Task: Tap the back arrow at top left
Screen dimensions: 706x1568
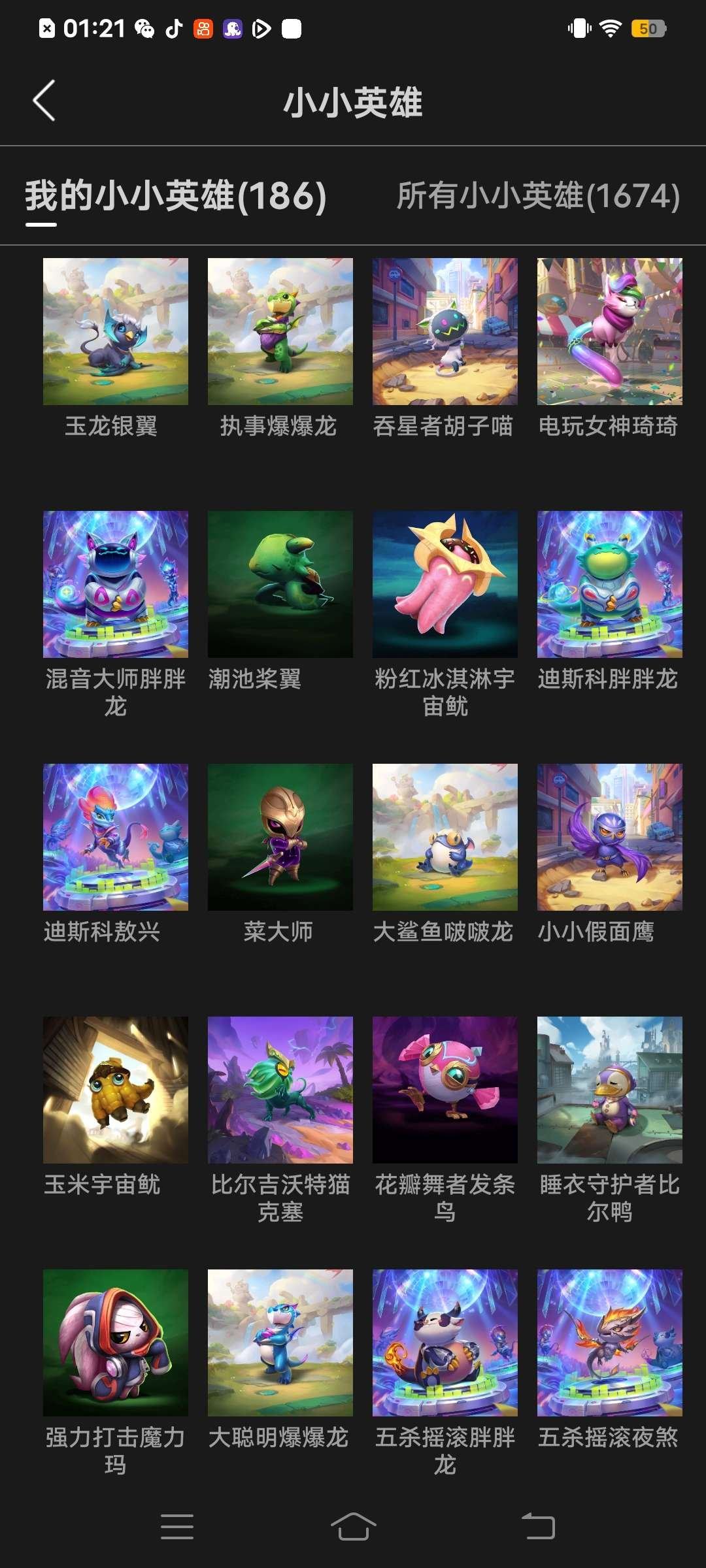Action: pyautogui.click(x=44, y=101)
